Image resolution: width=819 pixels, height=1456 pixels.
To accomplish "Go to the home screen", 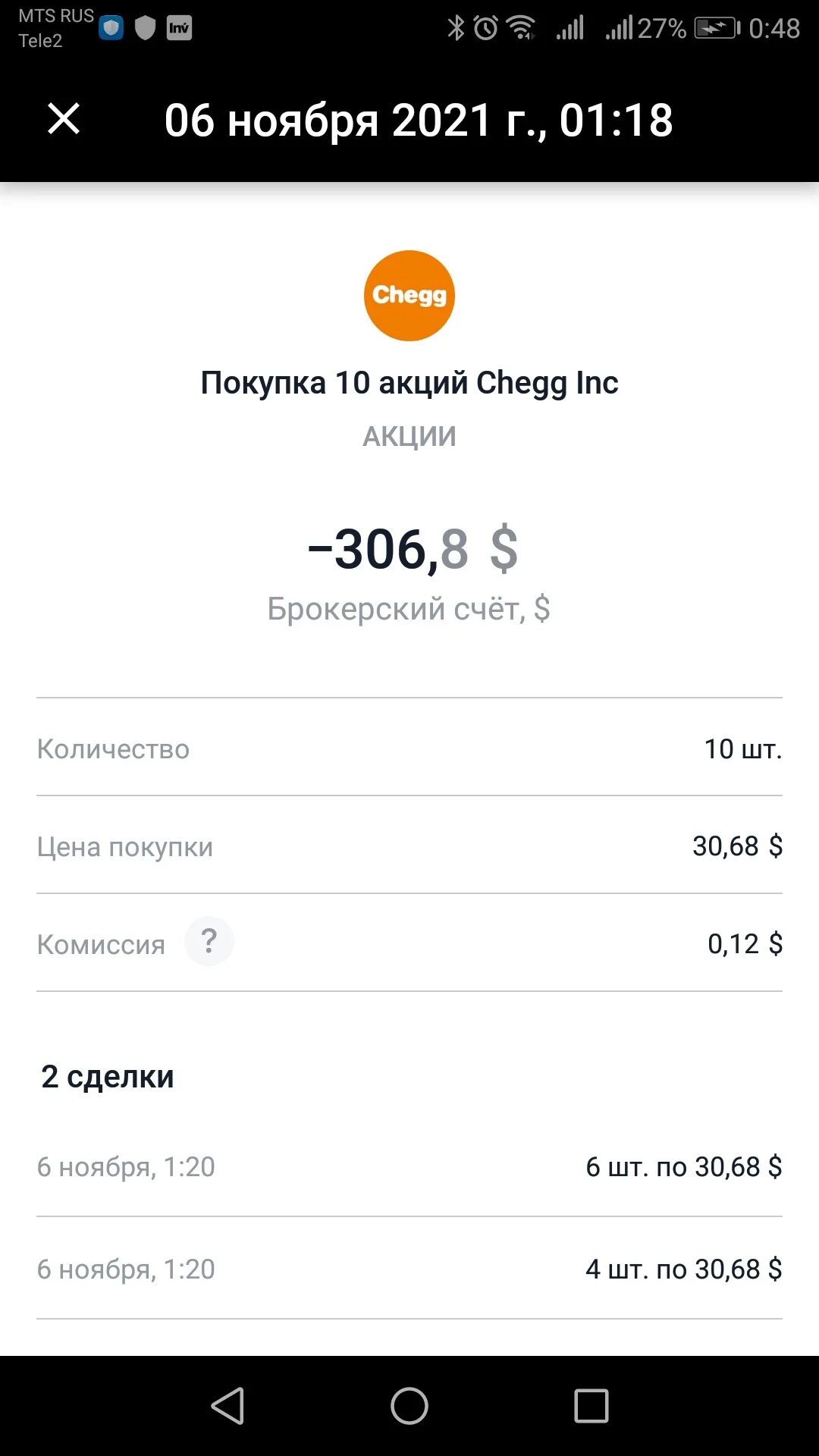I will [409, 1406].
